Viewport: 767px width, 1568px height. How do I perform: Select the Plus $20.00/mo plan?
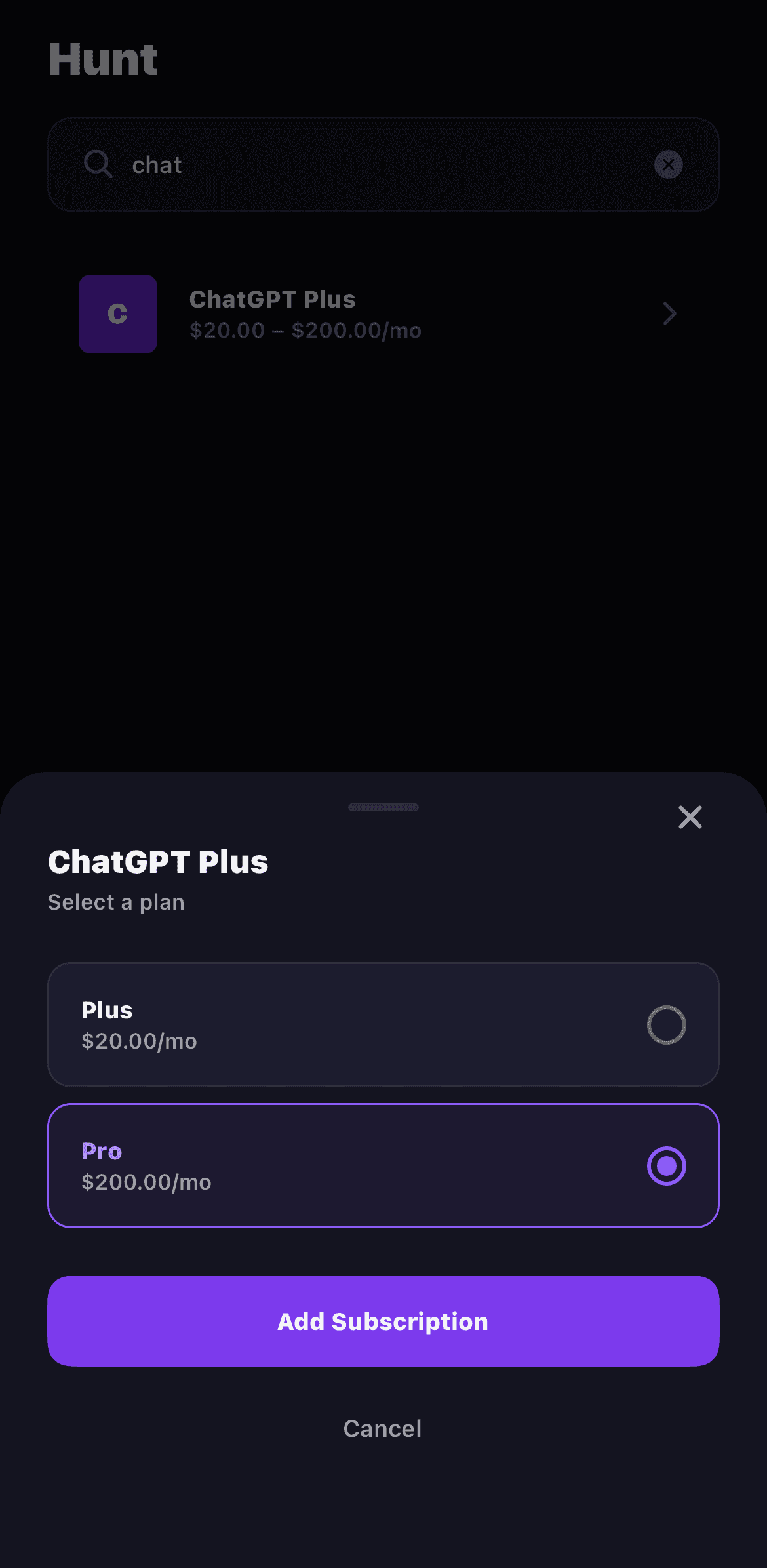(x=383, y=1024)
